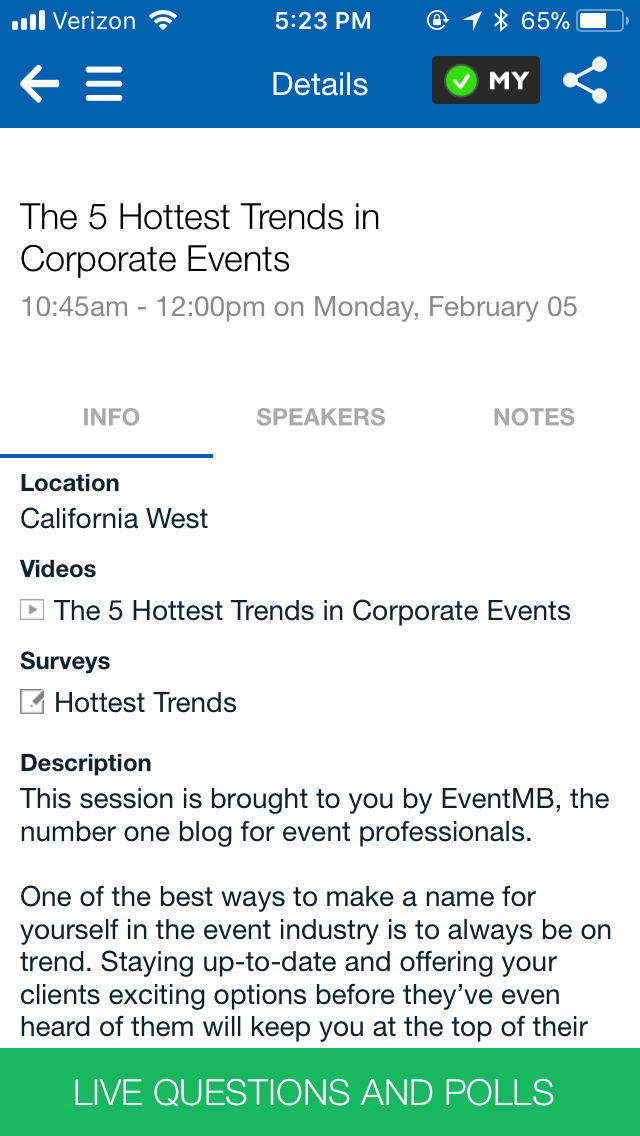This screenshot has width=640, height=1136.
Task: Go back using the arrow icon
Action: (x=39, y=84)
